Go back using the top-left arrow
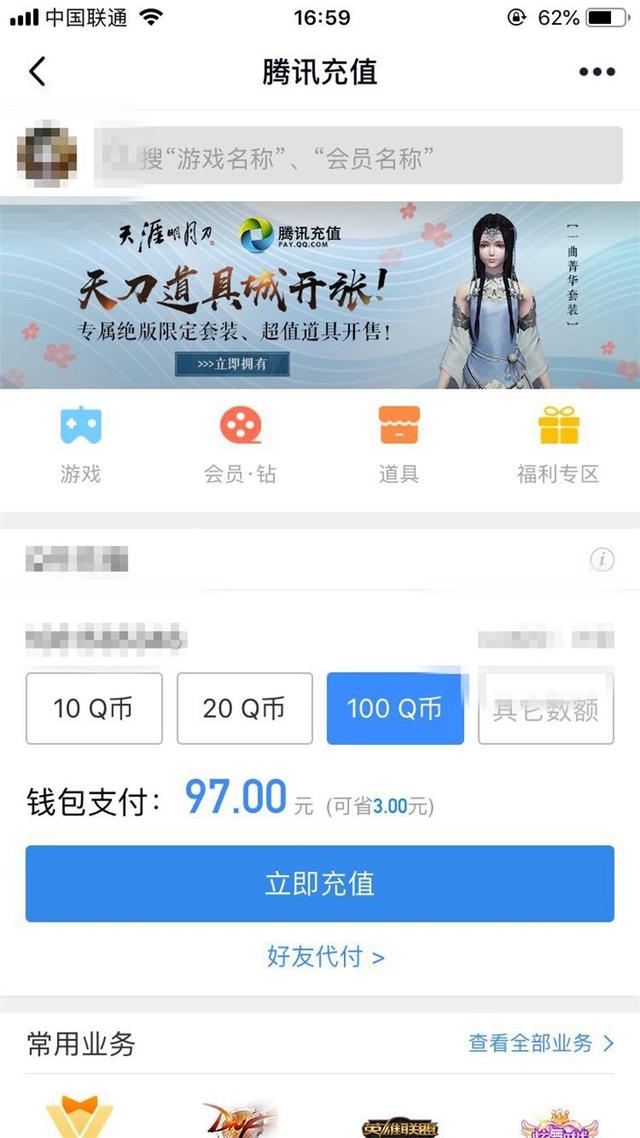 (38, 72)
